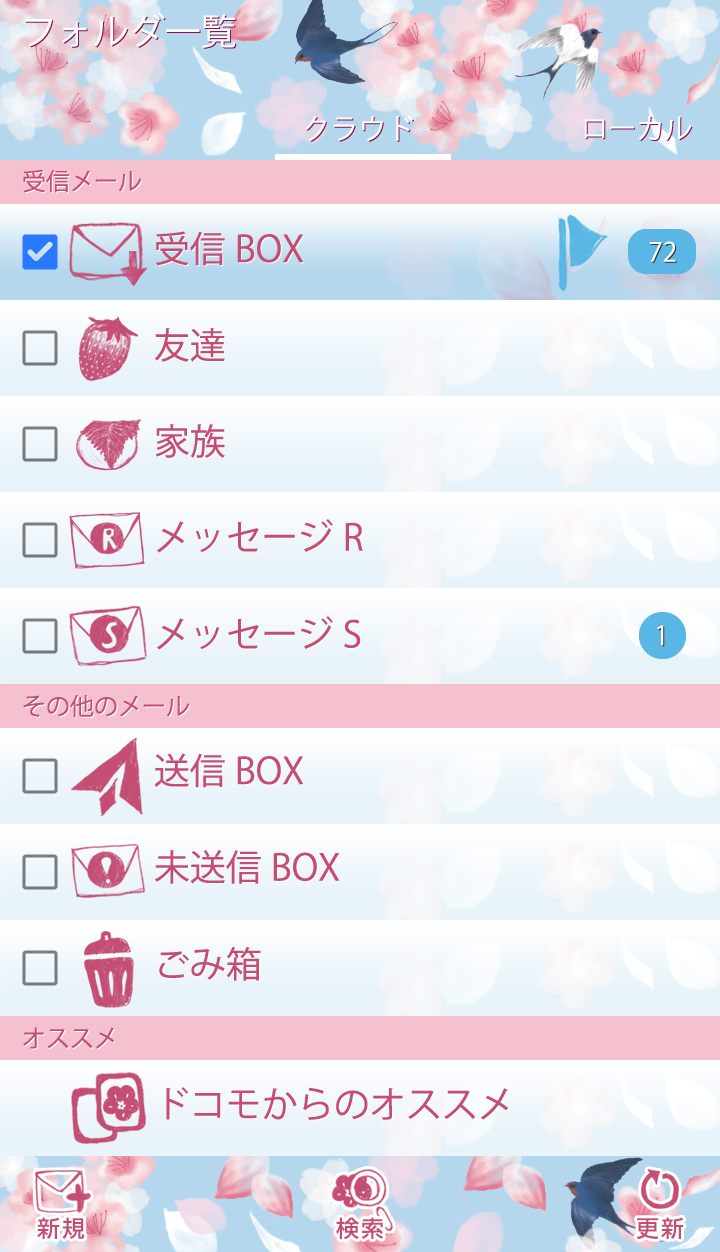
Task: Open the 送信 BOX folder
Action: (x=300, y=773)
